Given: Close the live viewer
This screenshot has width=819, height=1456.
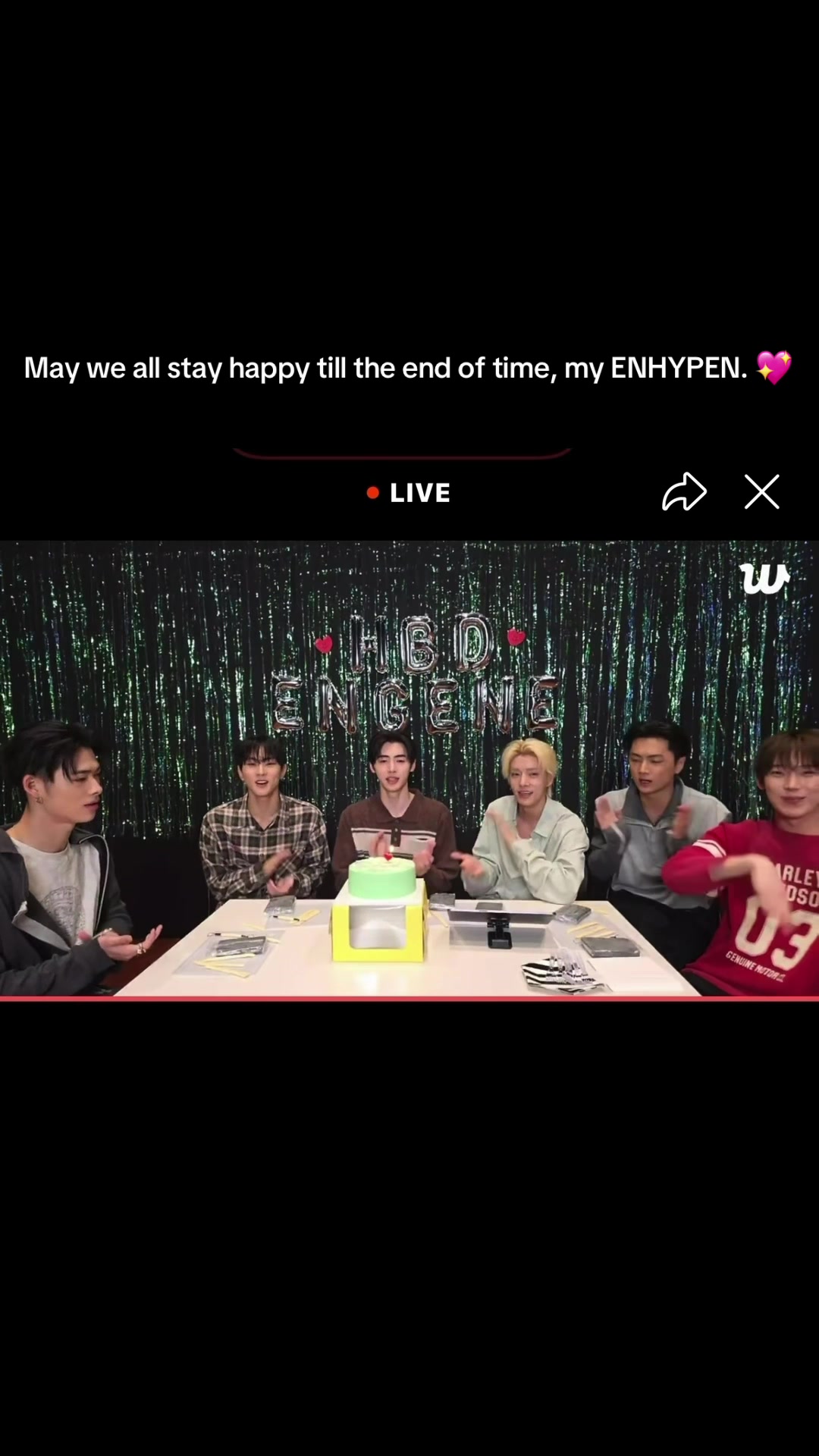Looking at the screenshot, I should tap(761, 491).
